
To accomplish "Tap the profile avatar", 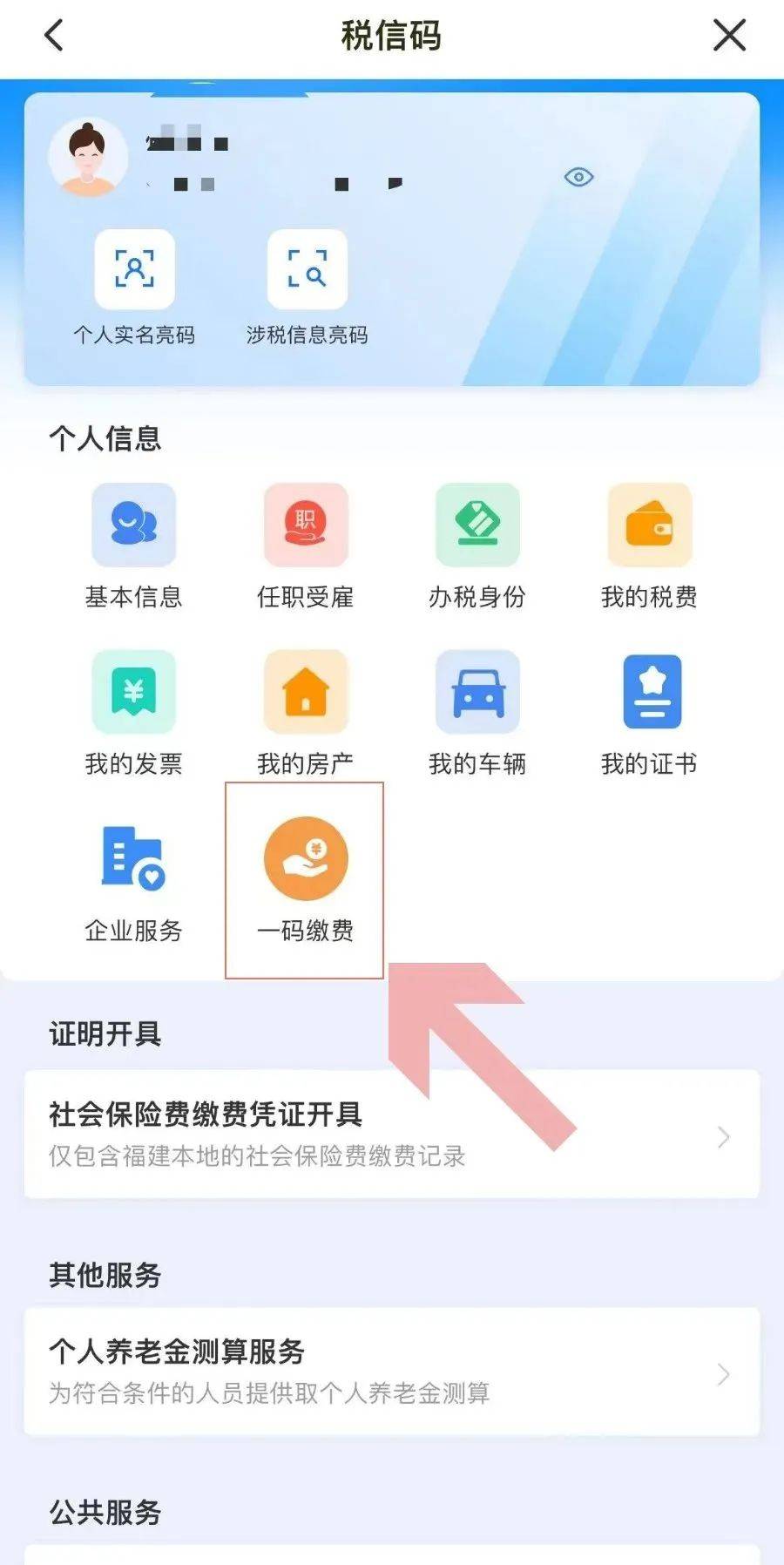I will [x=88, y=158].
